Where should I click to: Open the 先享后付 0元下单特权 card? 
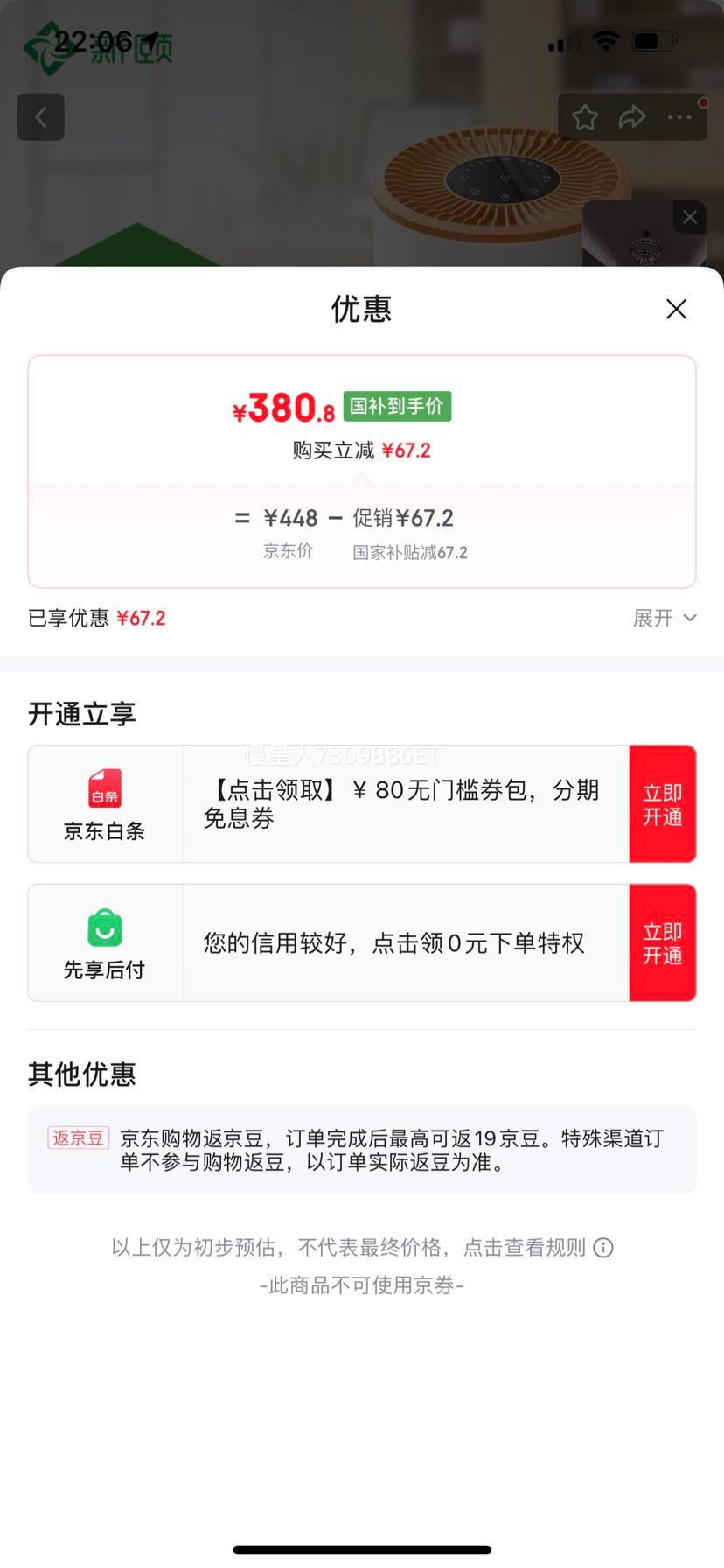393,942
